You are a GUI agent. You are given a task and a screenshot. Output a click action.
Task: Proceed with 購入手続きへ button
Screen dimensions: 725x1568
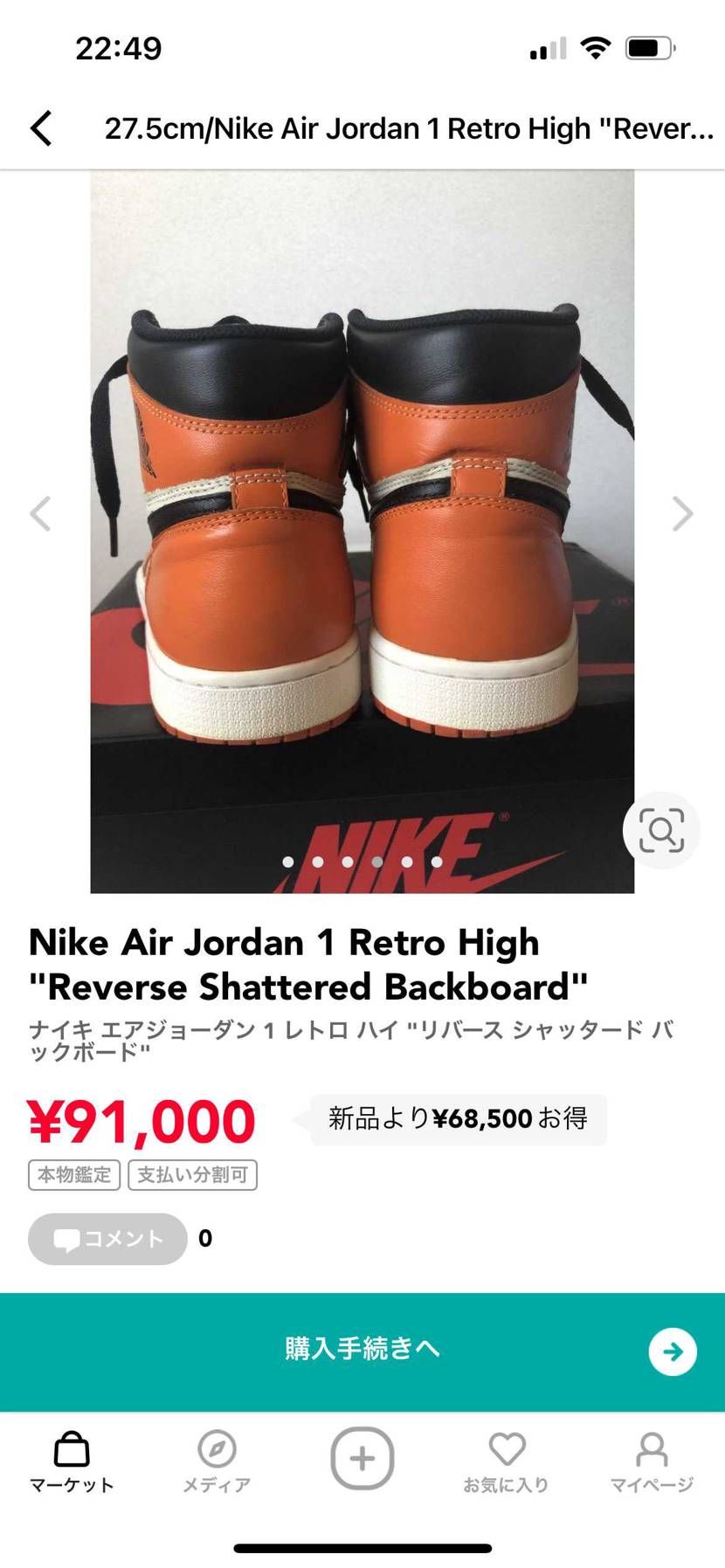[362, 1350]
